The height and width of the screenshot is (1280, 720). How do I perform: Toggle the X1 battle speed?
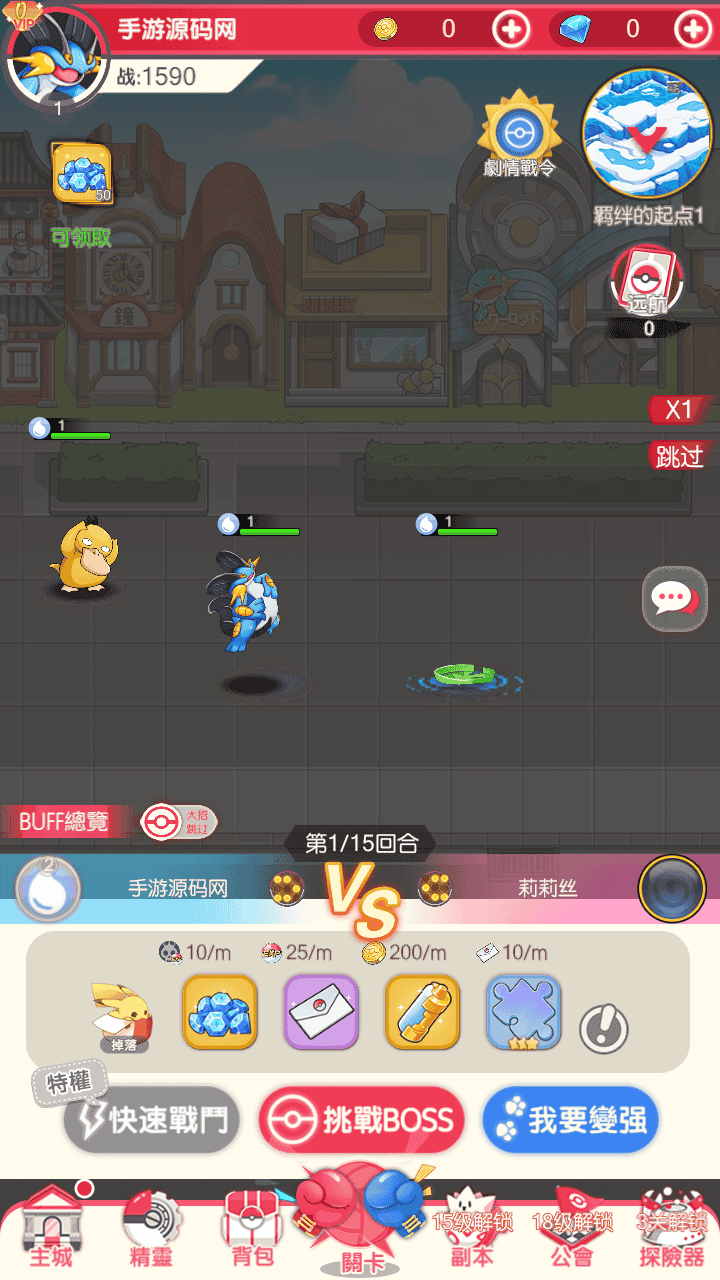tap(680, 409)
